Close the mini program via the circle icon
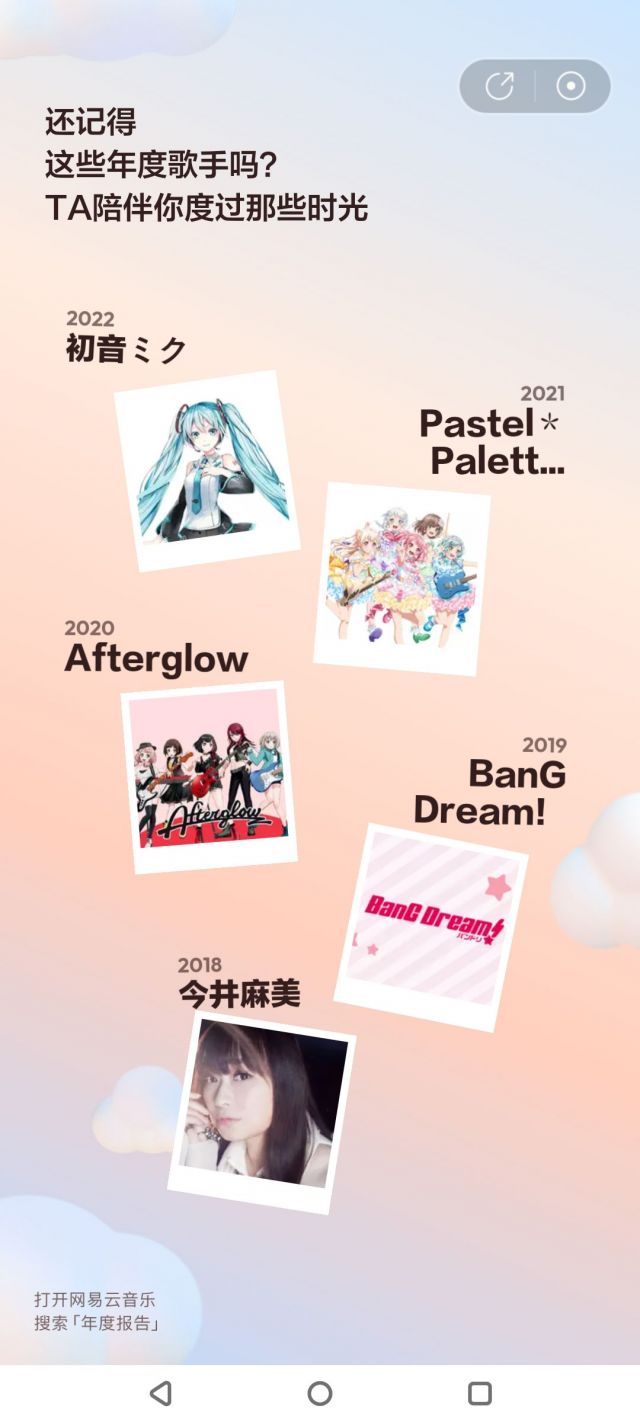640x1422 pixels. (571, 86)
